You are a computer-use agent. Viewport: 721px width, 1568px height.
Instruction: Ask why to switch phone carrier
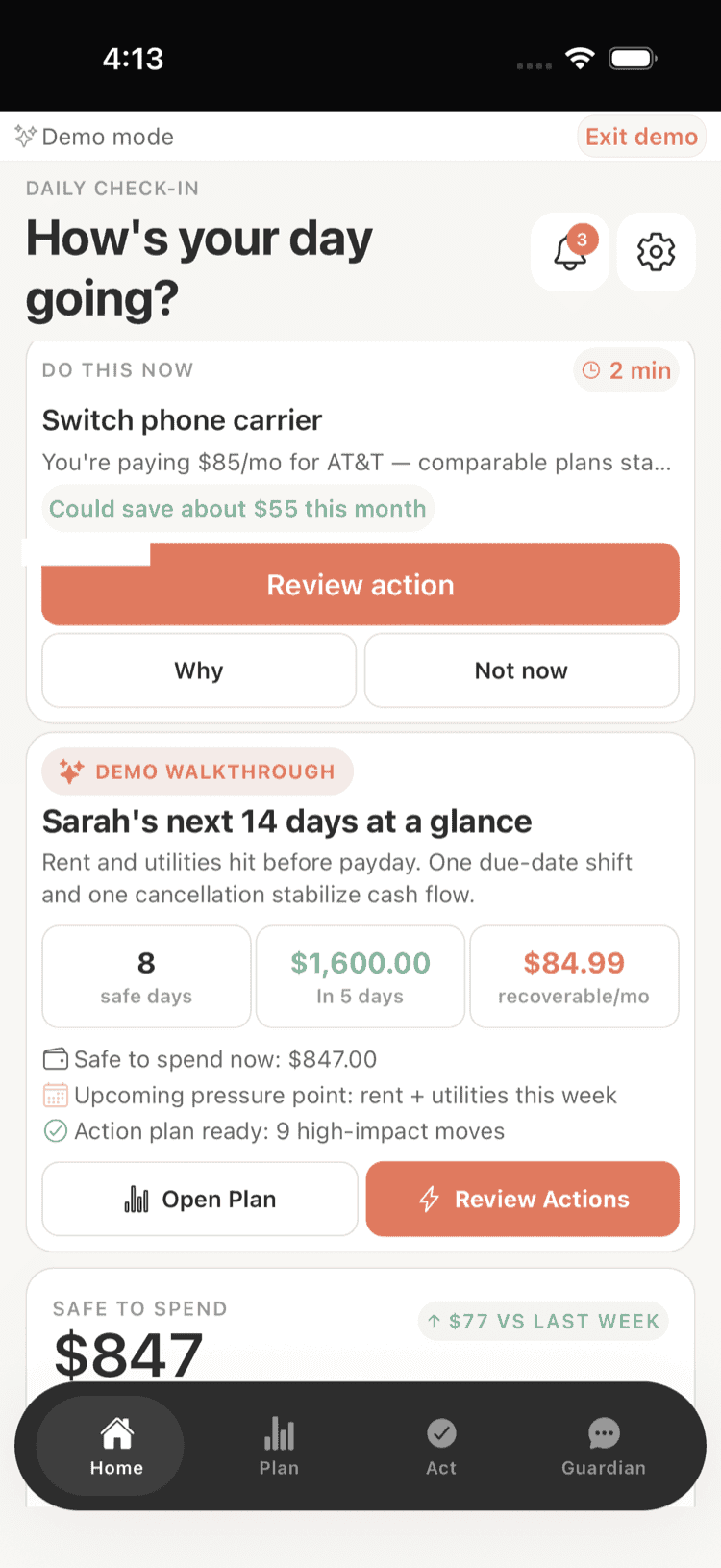(x=199, y=670)
